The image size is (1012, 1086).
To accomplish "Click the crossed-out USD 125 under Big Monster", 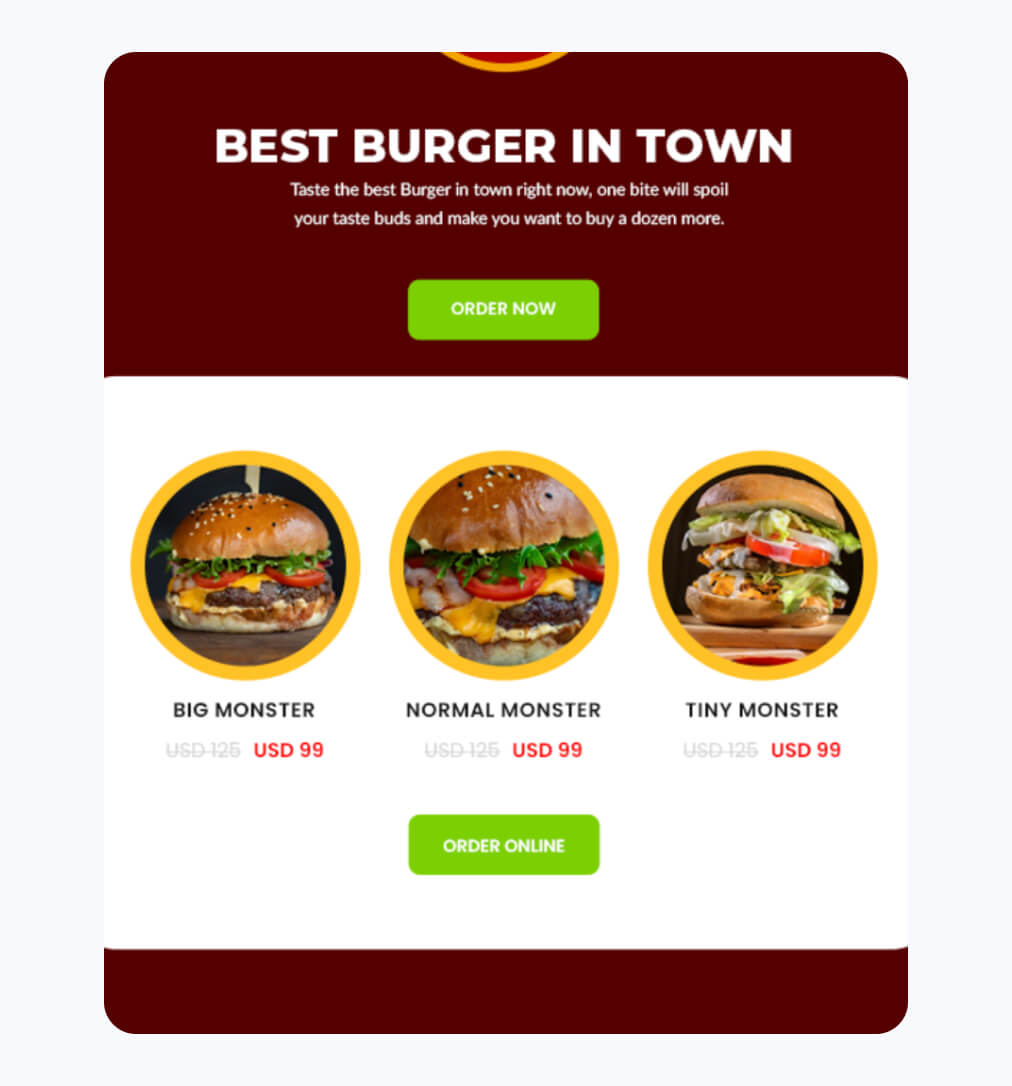I will pos(204,750).
